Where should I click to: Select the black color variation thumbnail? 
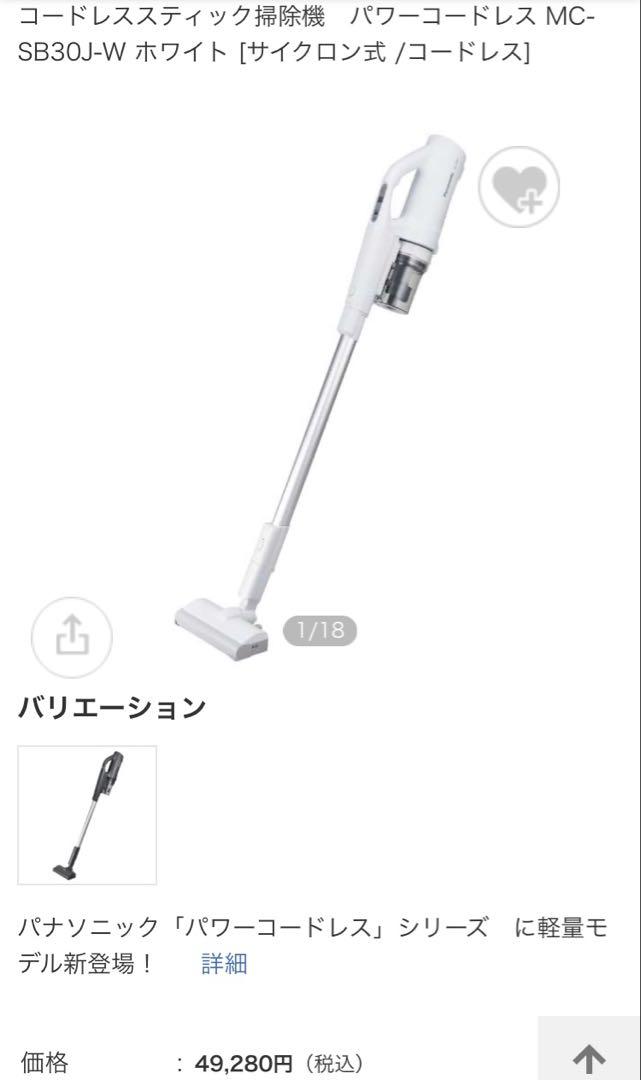[87, 815]
